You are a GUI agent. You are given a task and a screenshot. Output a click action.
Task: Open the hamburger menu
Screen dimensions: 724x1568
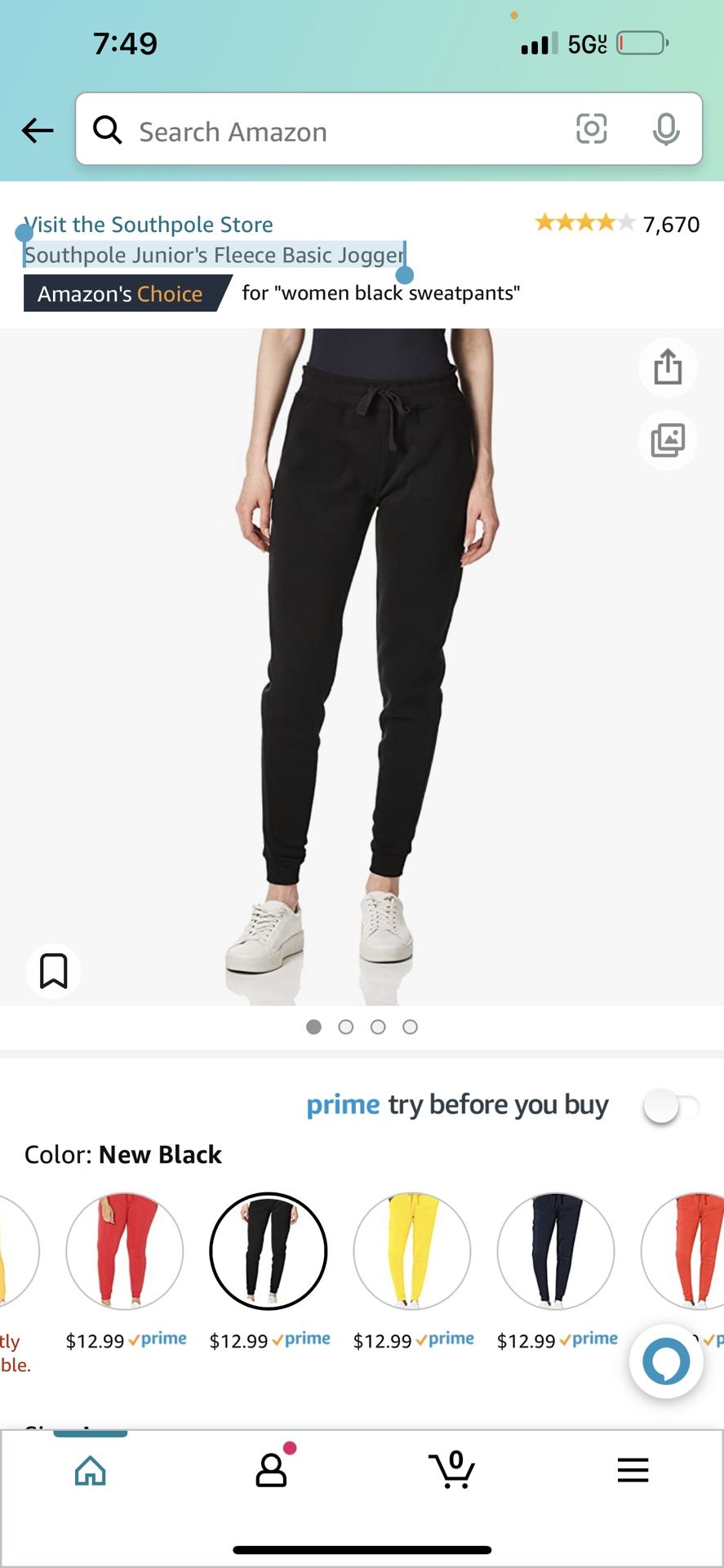pyautogui.click(x=633, y=1470)
